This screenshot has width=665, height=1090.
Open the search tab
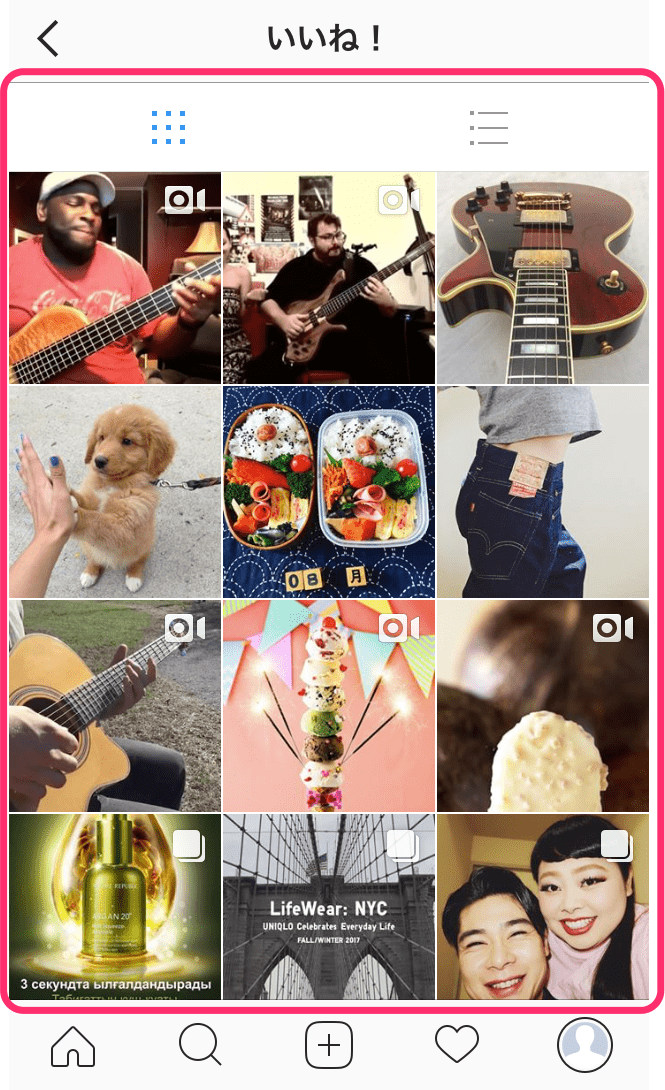tap(201, 1046)
